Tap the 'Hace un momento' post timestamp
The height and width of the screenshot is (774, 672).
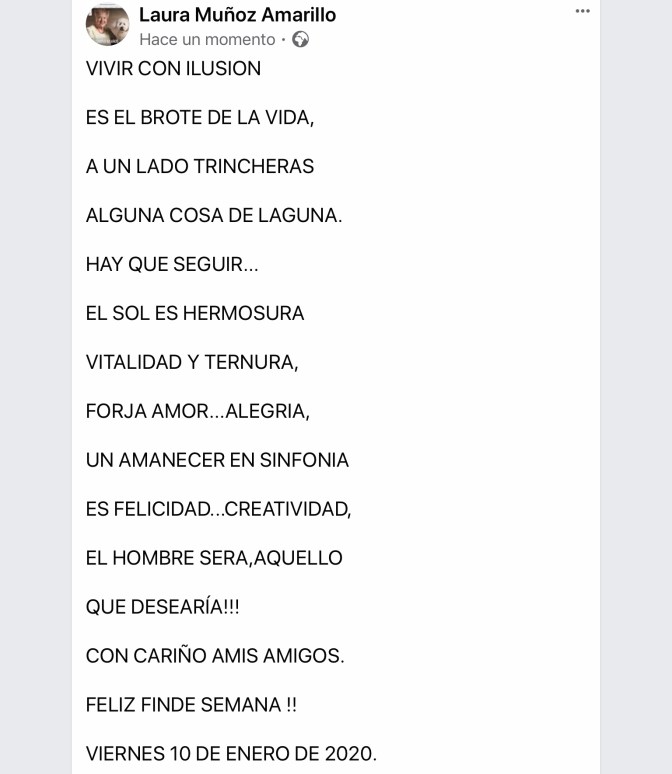[x=207, y=40]
